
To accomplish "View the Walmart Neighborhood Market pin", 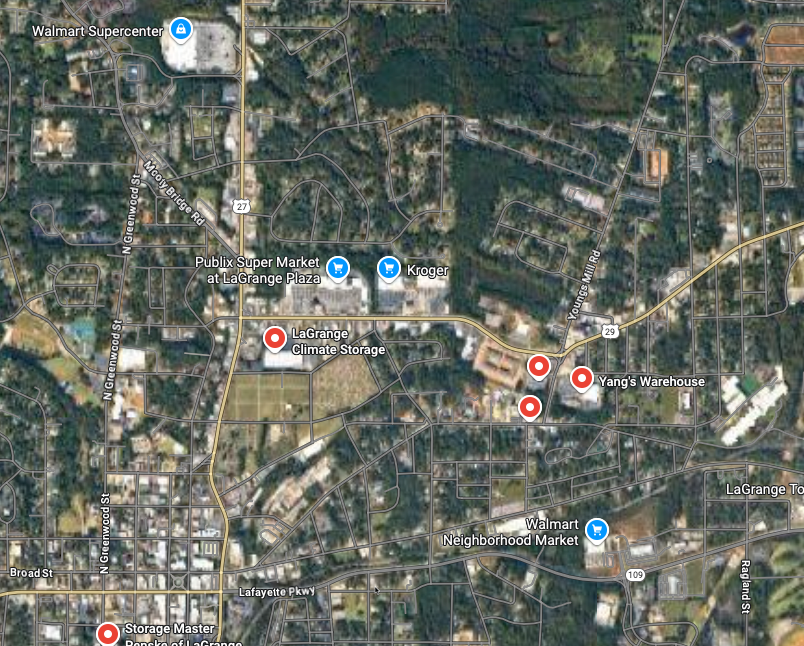I will pos(597,529).
